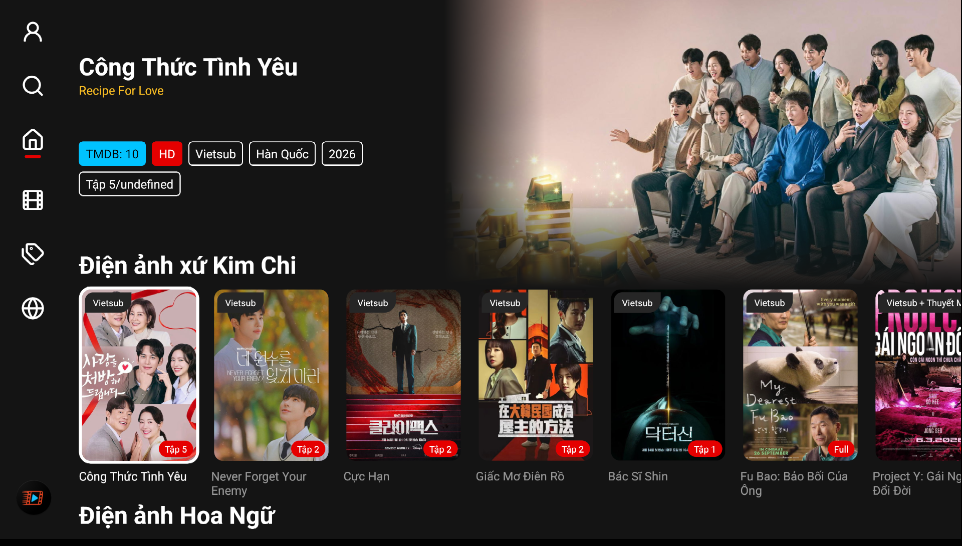The width and height of the screenshot is (962, 546).
Task: Go to the Home section
Action: pyautogui.click(x=33, y=140)
